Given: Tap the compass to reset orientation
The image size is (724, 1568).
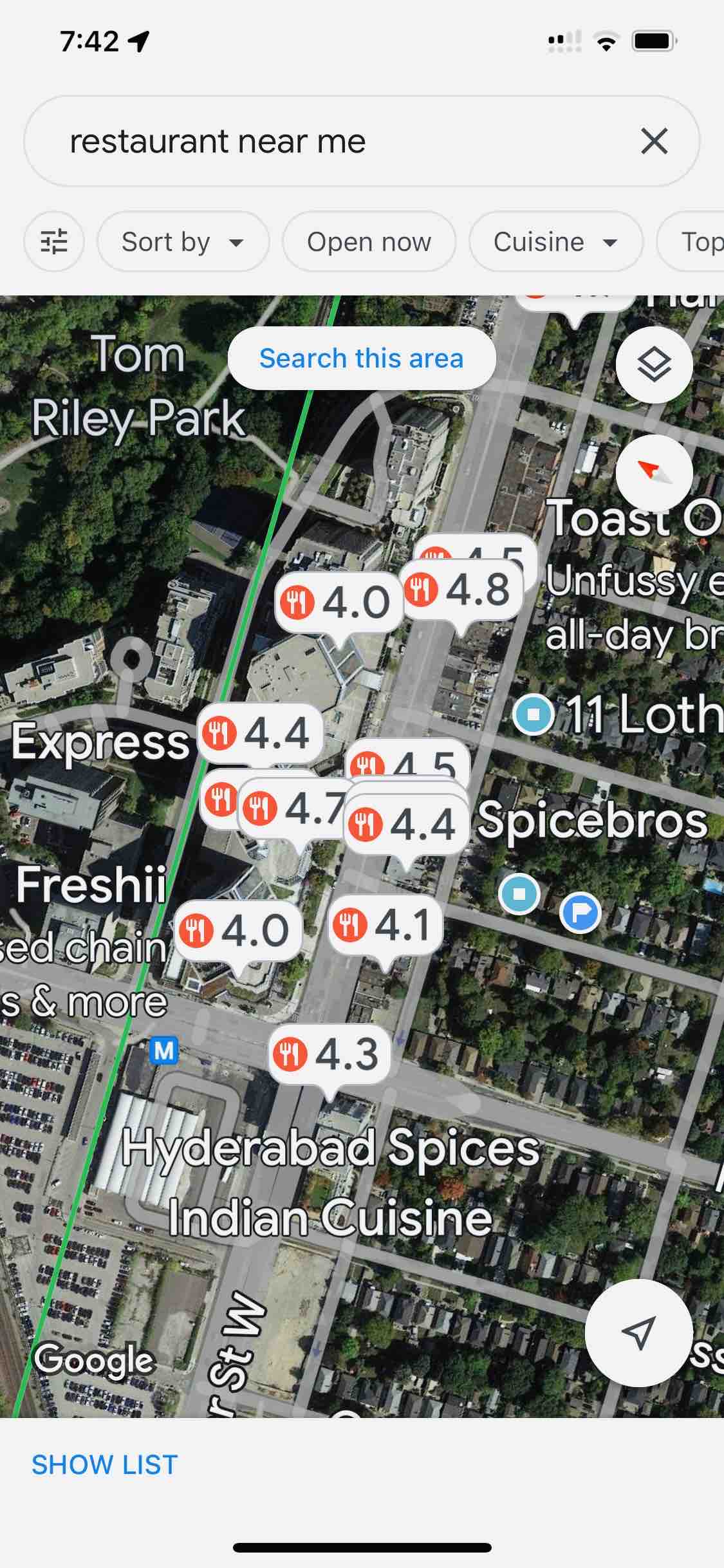Looking at the screenshot, I should [x=654, y=473].
